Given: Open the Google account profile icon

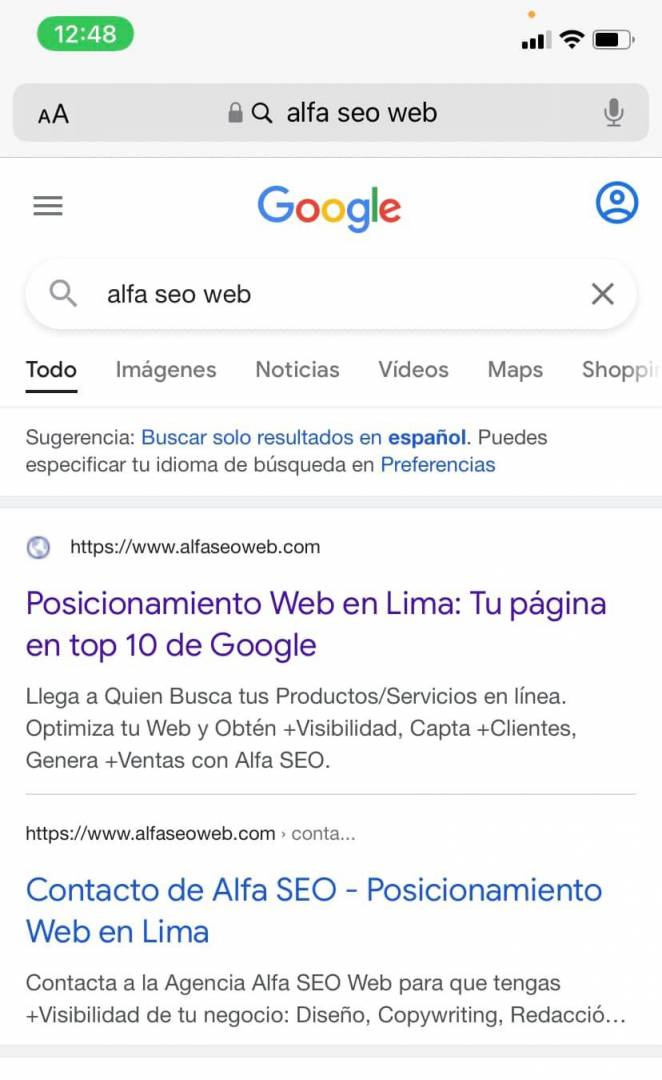Looking at the screenshot, I should tap(617, 202).
